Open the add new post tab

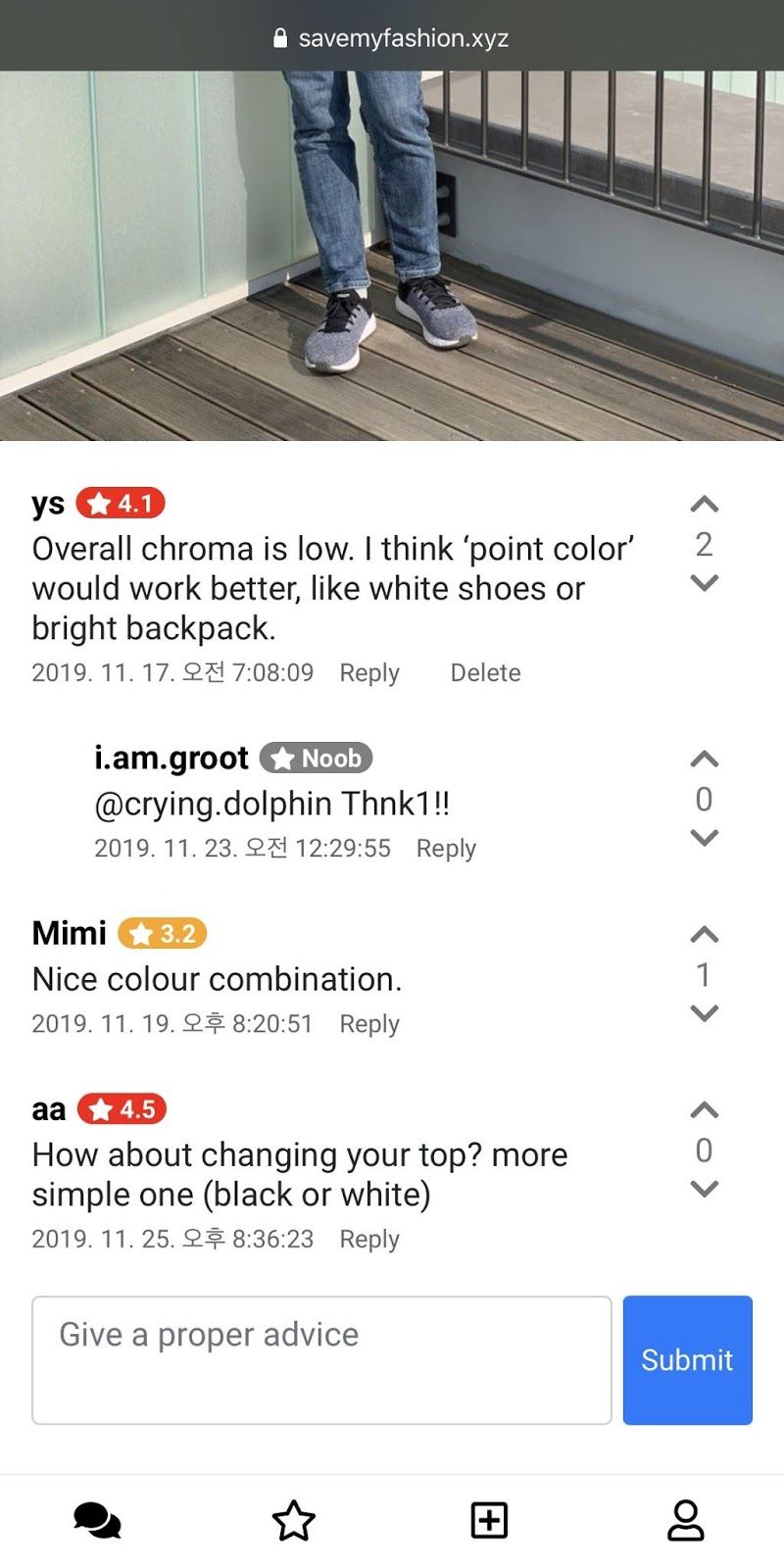point(489,1521)
